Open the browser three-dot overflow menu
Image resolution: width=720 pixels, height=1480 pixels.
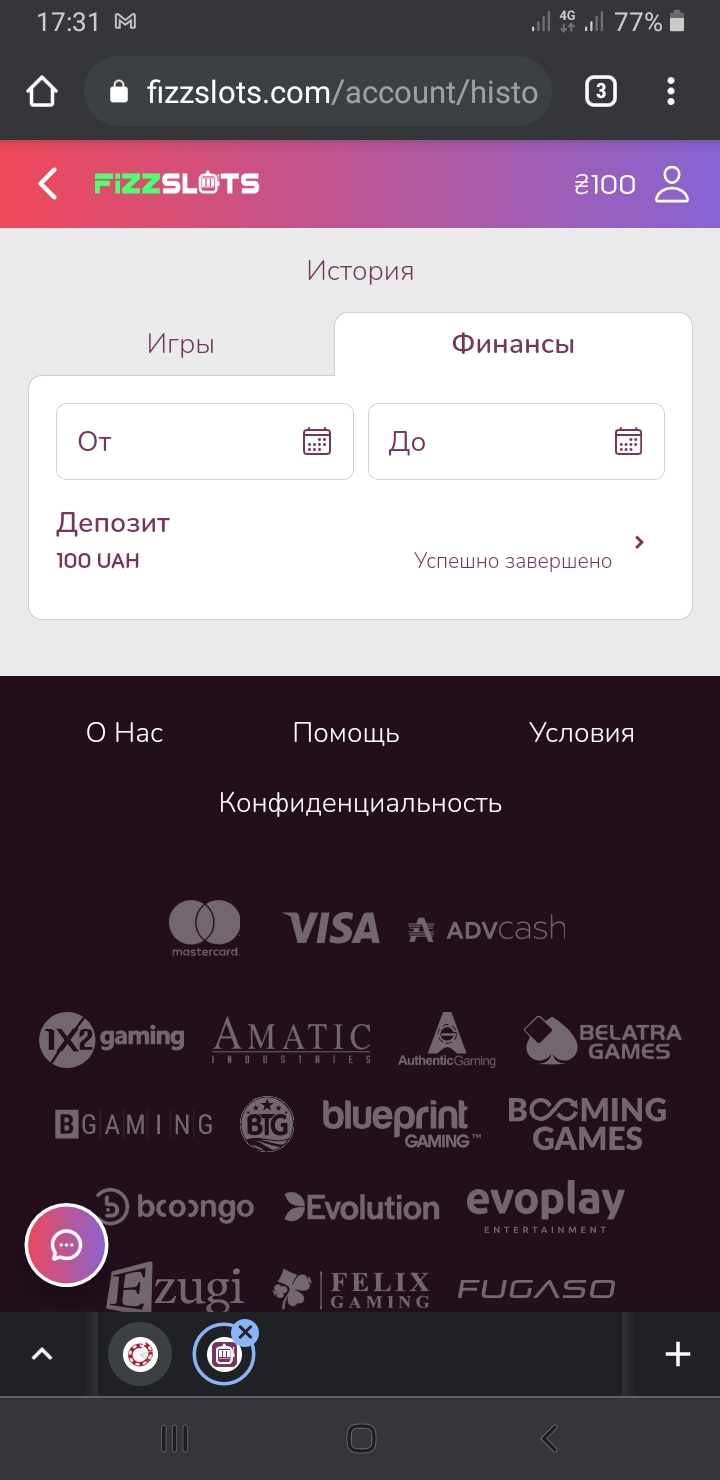671,91
